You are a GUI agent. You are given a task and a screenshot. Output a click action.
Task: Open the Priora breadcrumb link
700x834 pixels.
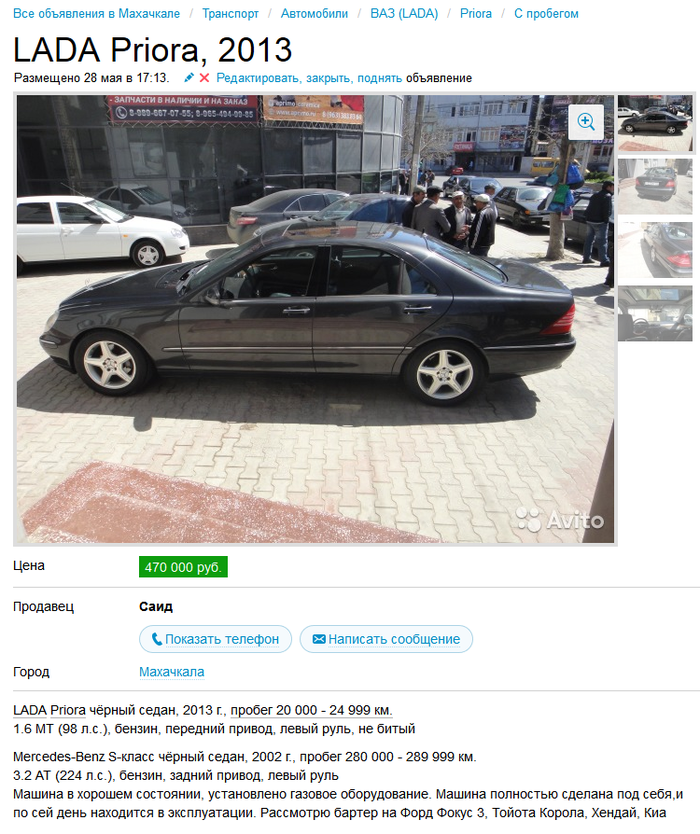(x=476, y=14)
